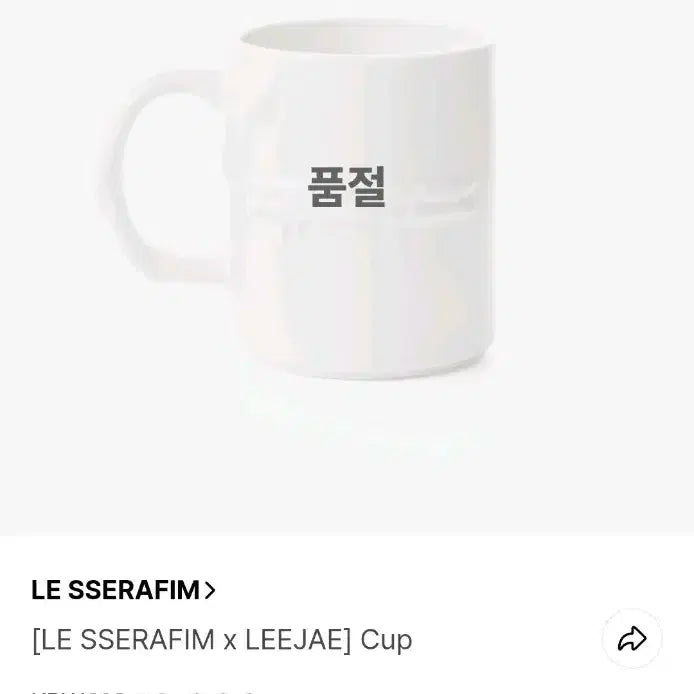Share this LEEJAE Cup product
Viewport: 694px width, 694px height.
tap(632, 638)
